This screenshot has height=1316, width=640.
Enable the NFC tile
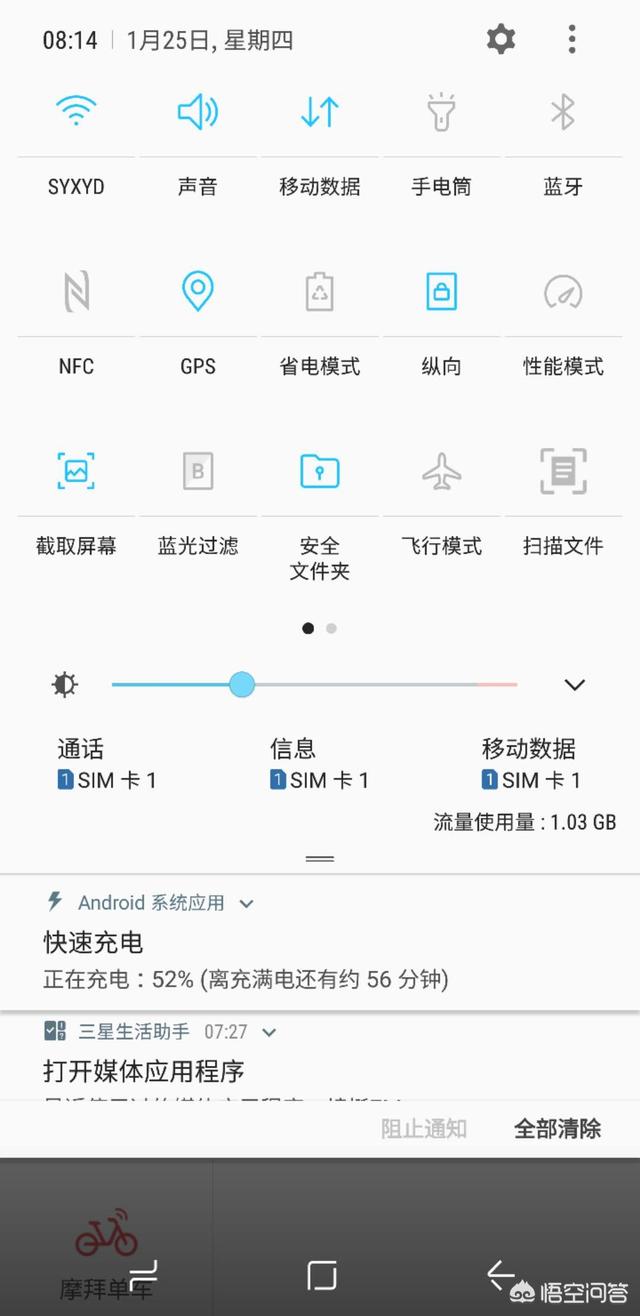[76, 292]
